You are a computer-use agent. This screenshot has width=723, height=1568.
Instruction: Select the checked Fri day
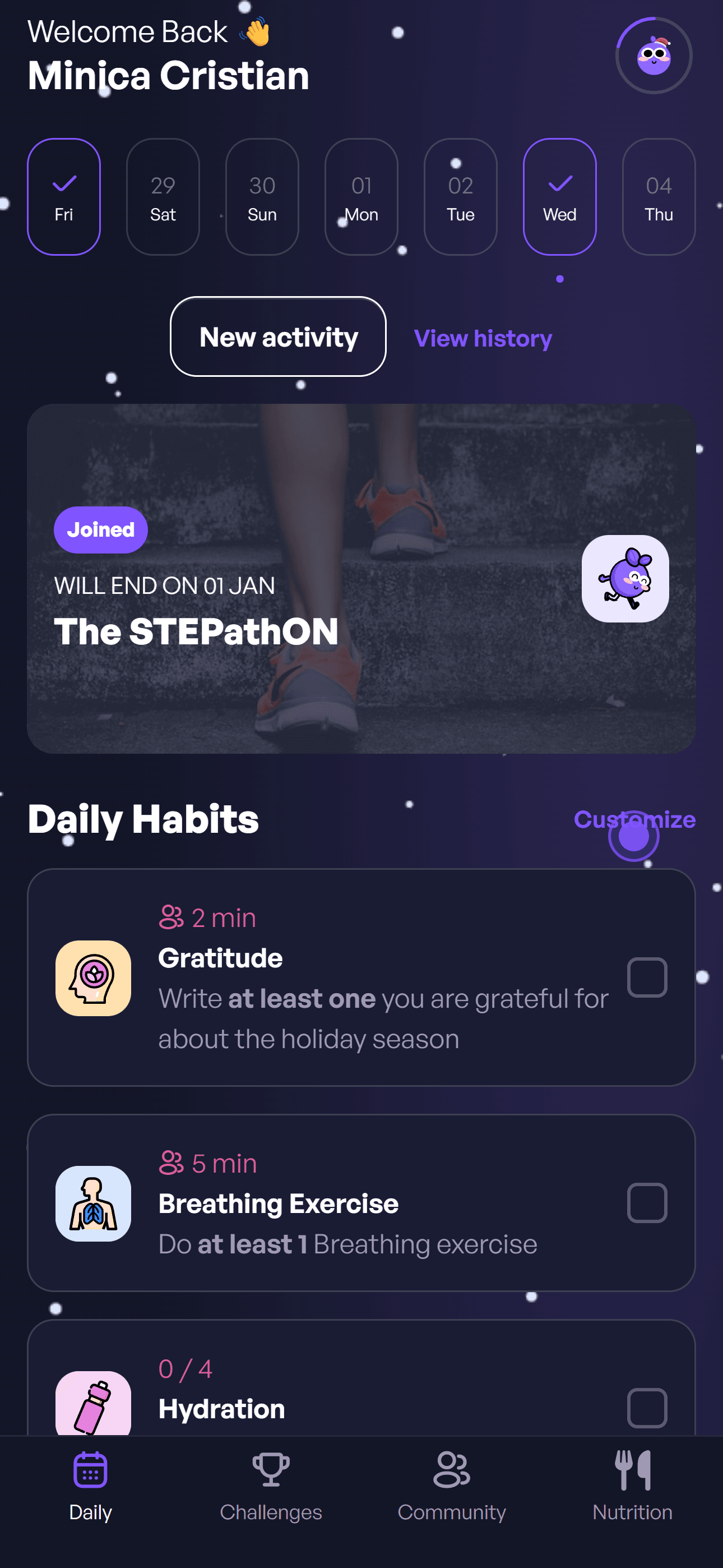click(x=64, y=197)
